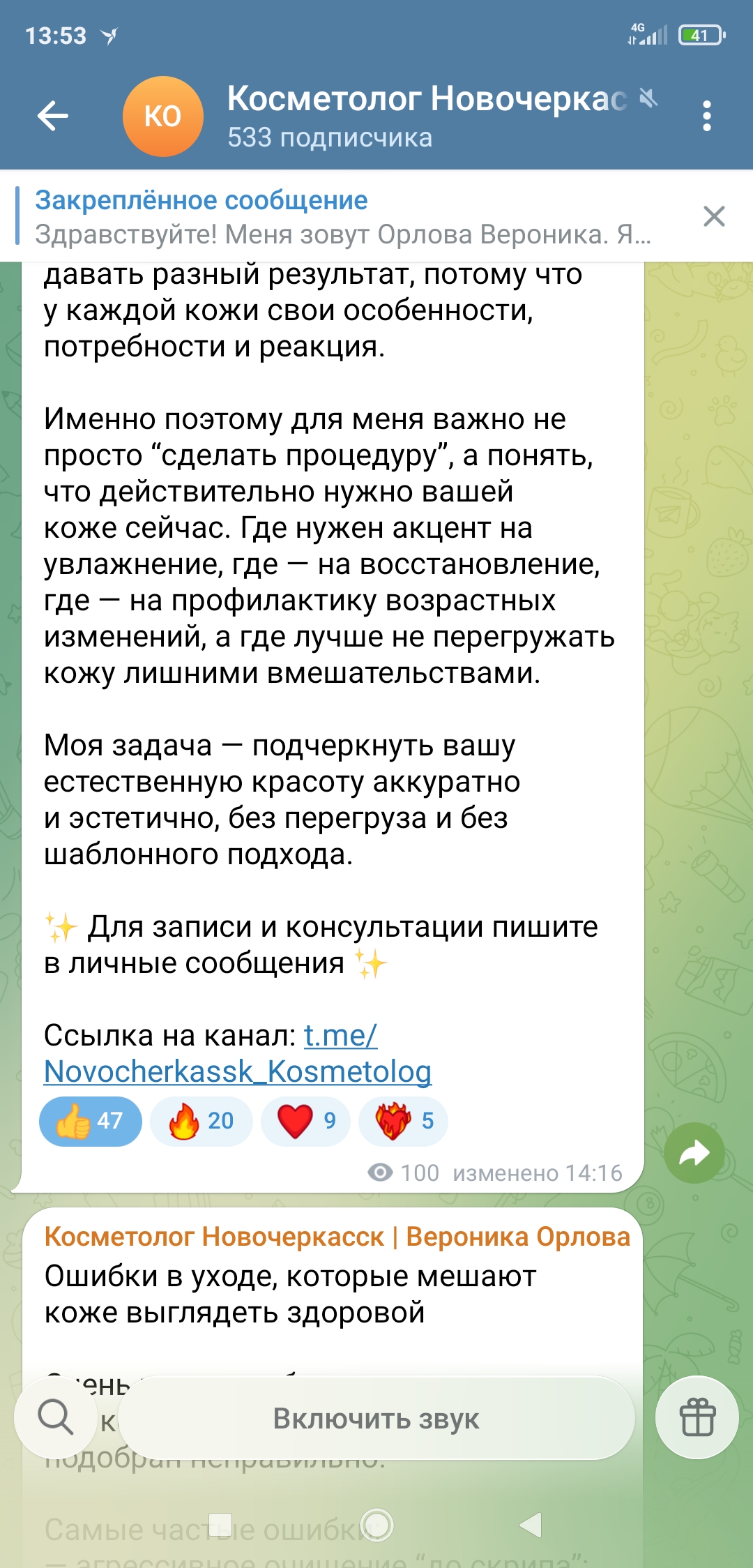React with the burning heart showing 5
Screen dimensions: 753x1568
403,1121
